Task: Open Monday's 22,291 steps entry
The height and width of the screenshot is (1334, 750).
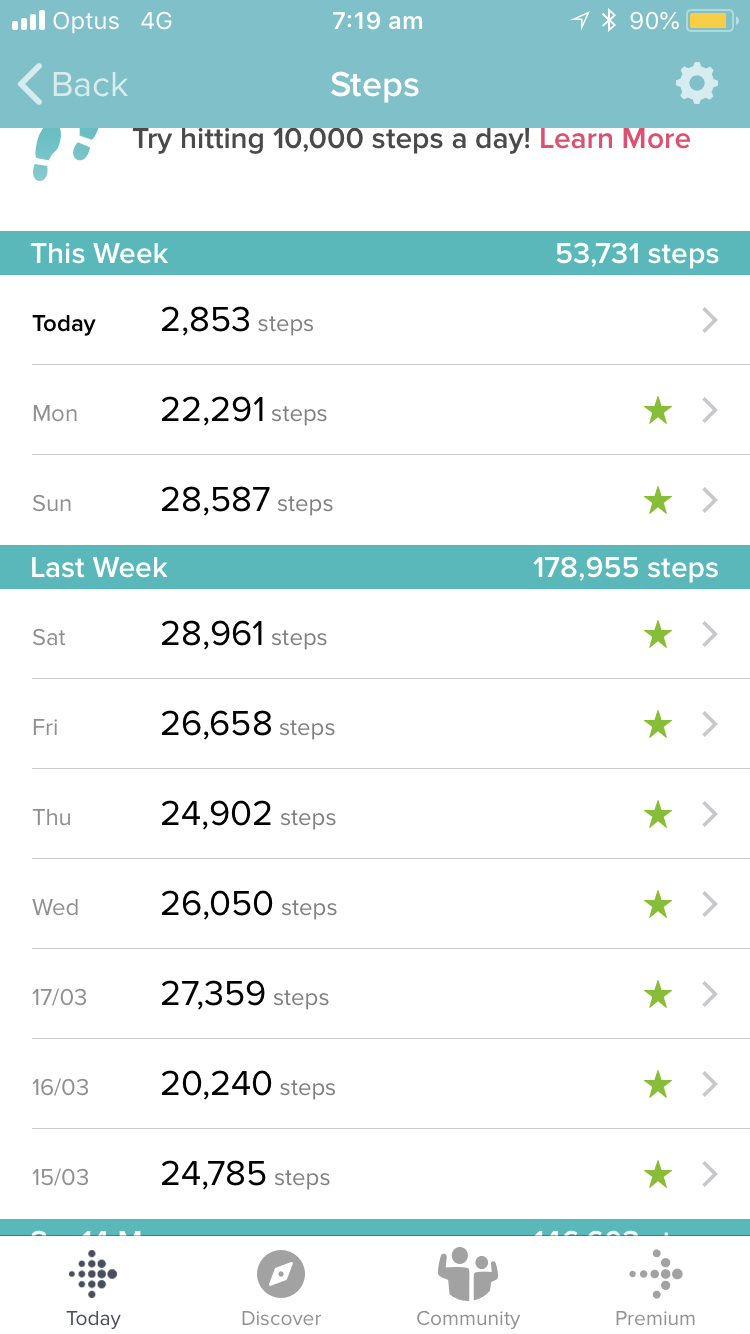Action: click(x=375, y=411)
